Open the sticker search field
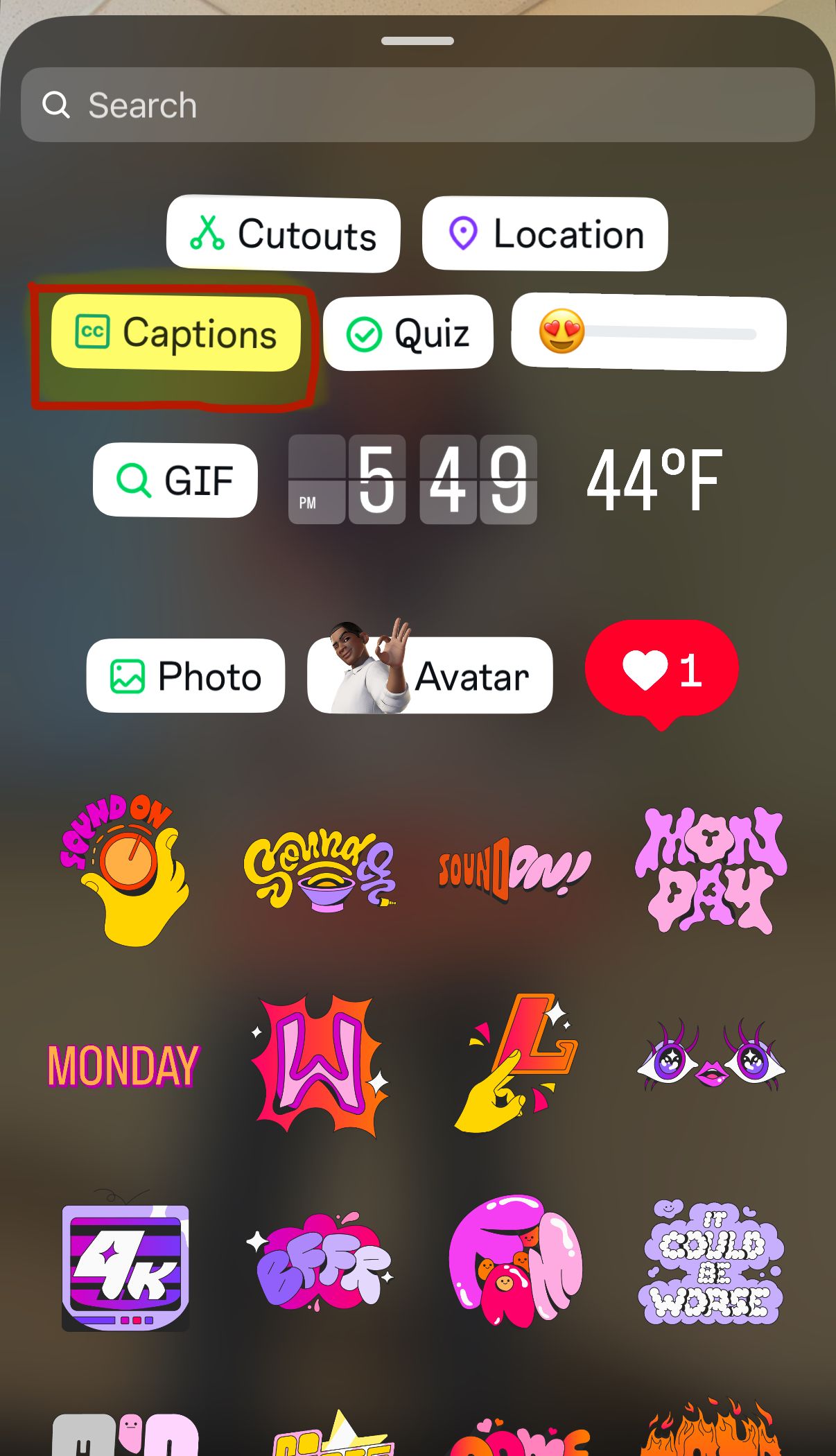The height and width of the screenshot is (1456, 836). click(x=417, y=105)
